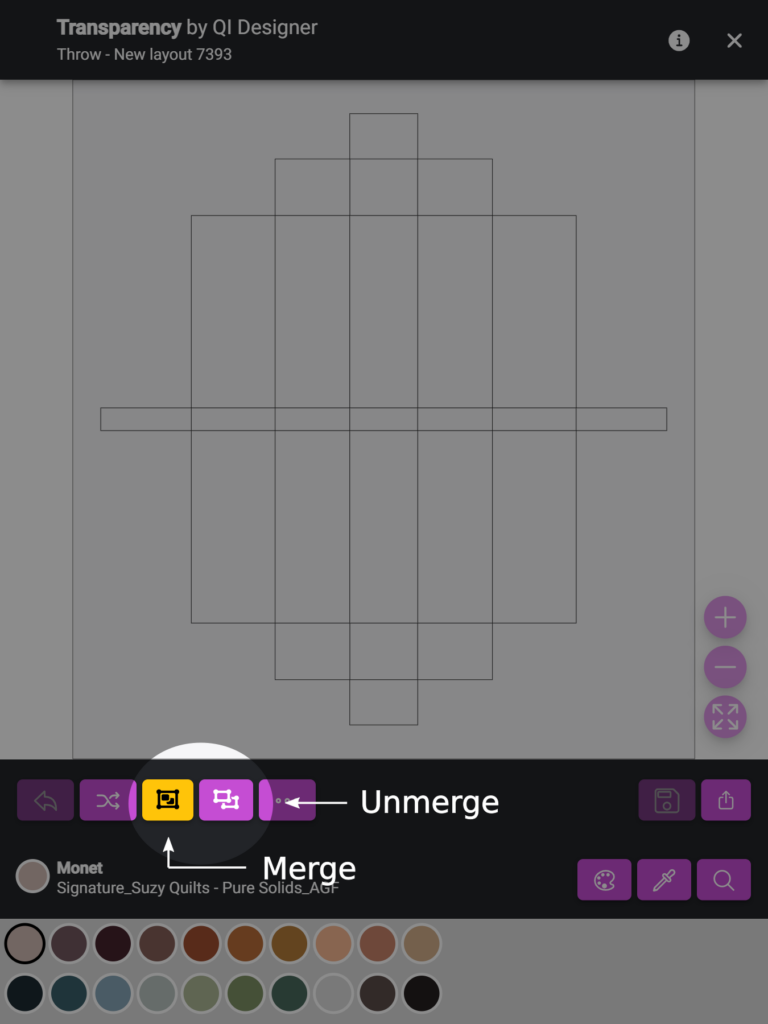The width and height of the screenshot is (768, 1024).
Task: Search fabrics with the magnifier
Action: coord(723,880)
